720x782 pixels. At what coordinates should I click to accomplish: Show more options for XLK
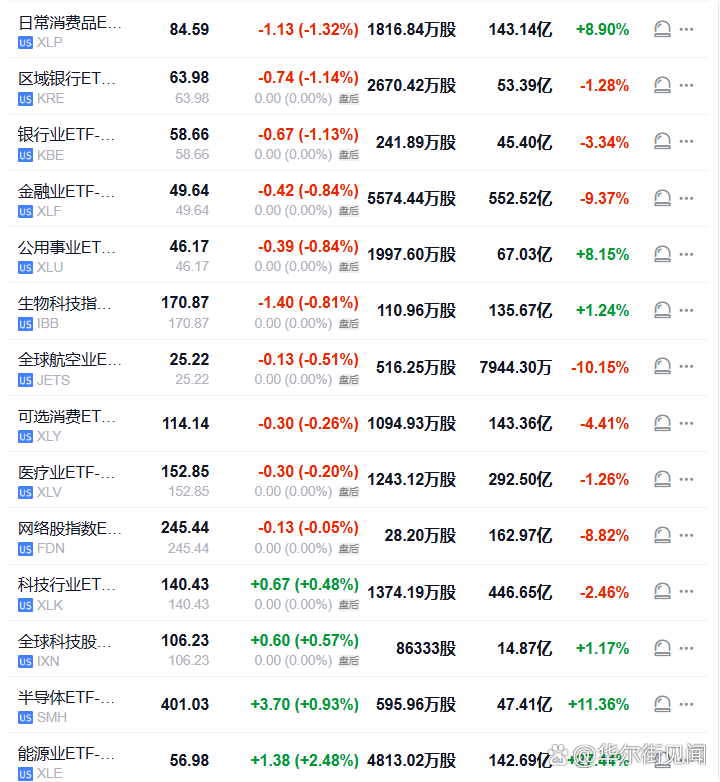tap(686, 592)
